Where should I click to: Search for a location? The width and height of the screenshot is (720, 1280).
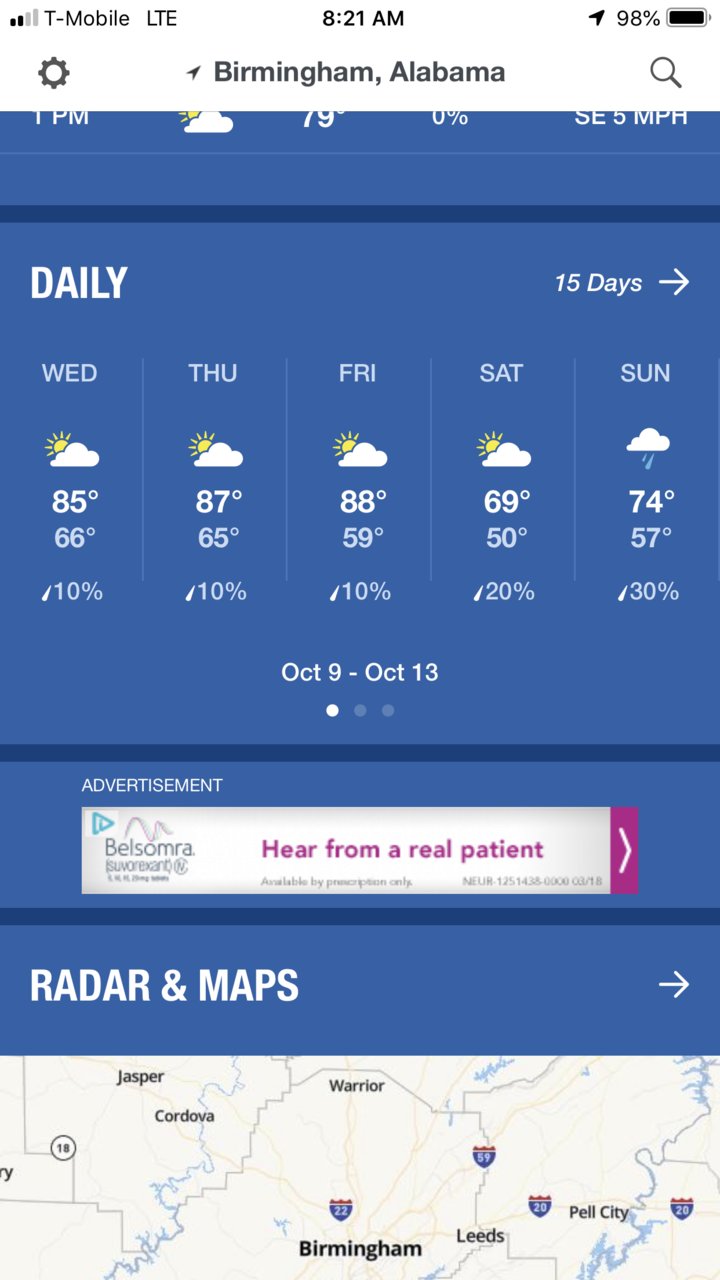coord(665,73)
